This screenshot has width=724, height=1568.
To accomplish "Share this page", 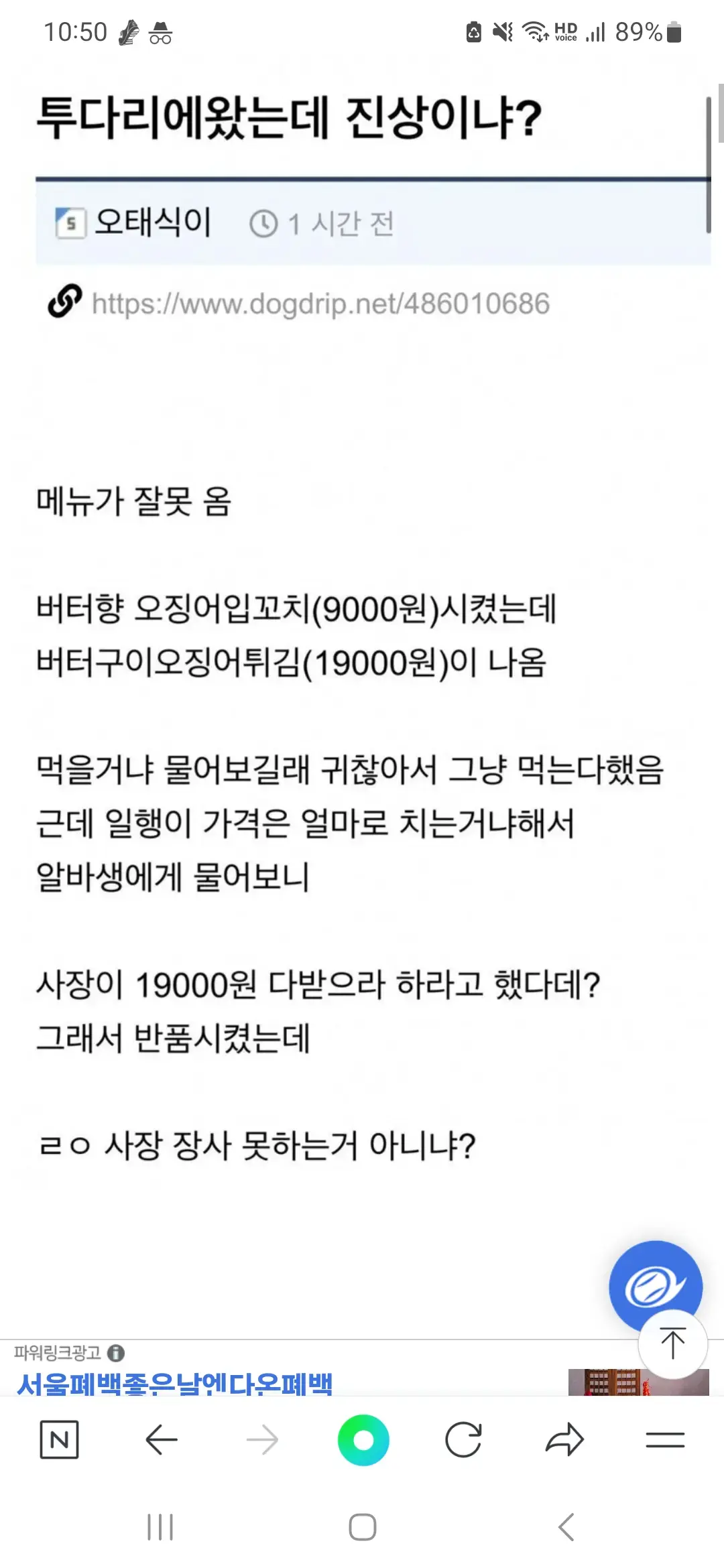I will [x=564, y=1439].
